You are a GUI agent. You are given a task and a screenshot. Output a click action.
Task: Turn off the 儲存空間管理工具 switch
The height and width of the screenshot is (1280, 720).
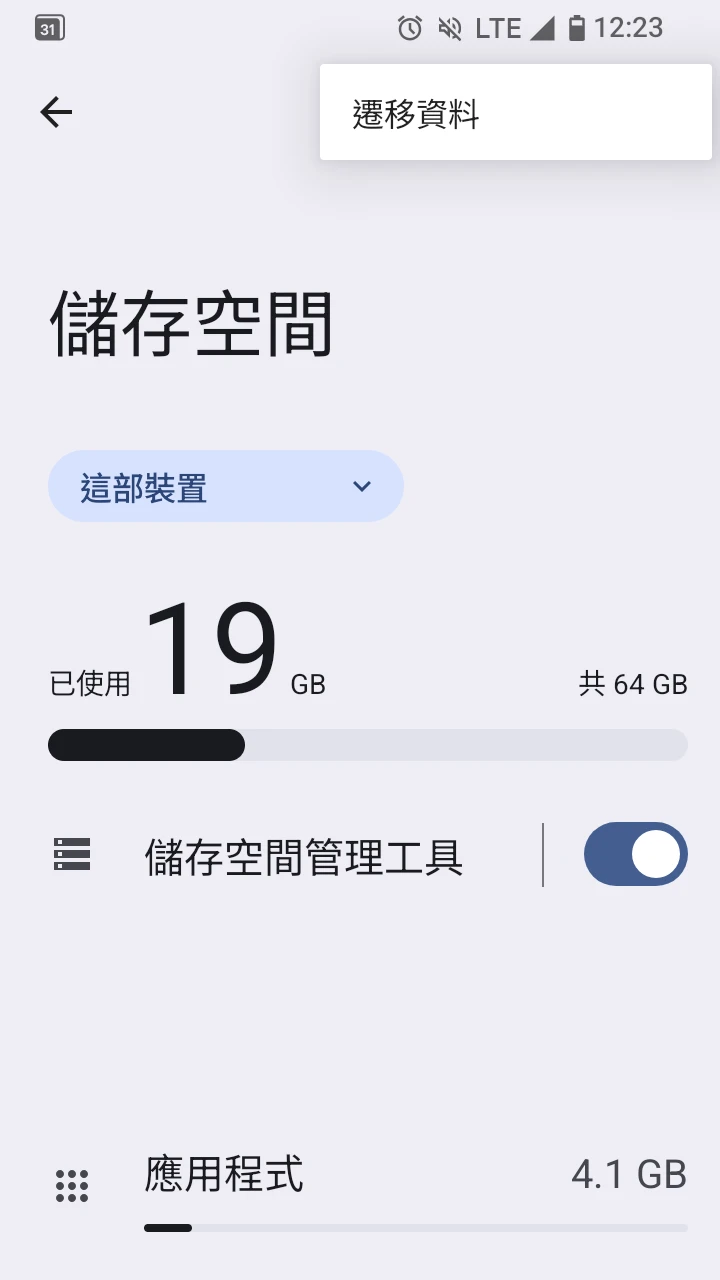pos(635,855)
